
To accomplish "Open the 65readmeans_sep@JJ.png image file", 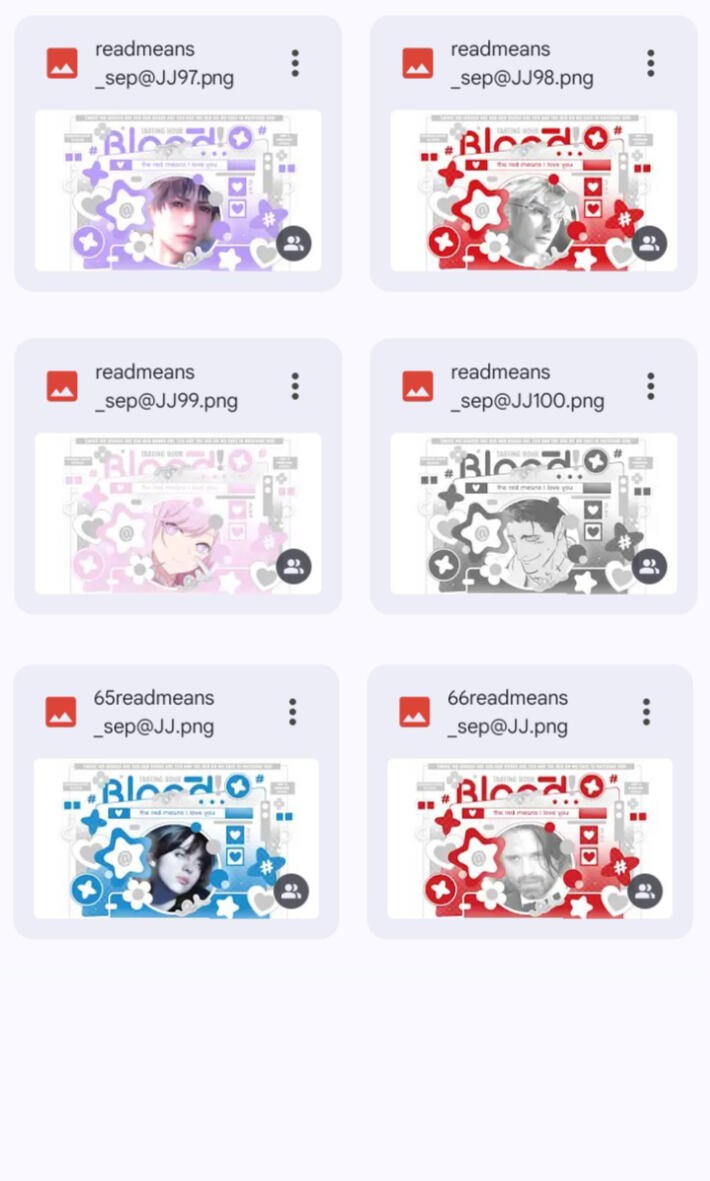I will tap(176, 838).
